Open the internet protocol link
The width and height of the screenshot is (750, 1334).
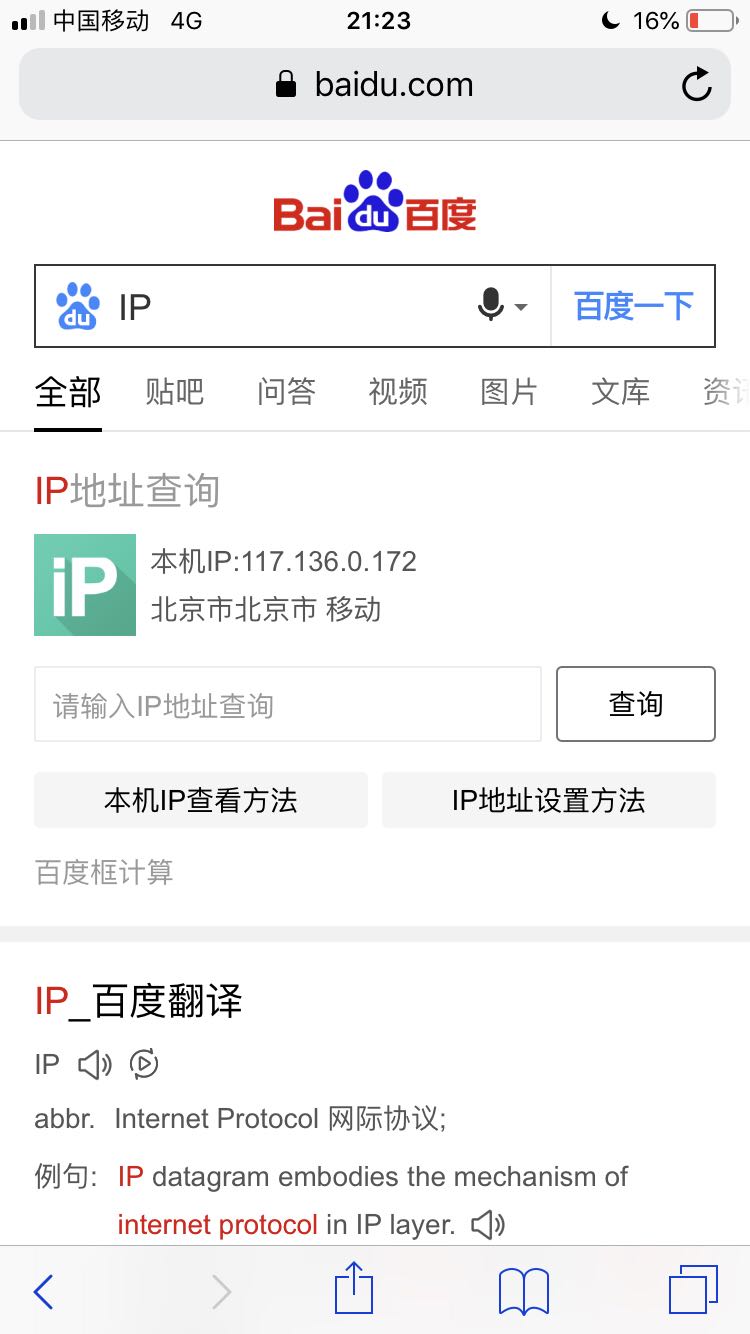[218, 1224]
